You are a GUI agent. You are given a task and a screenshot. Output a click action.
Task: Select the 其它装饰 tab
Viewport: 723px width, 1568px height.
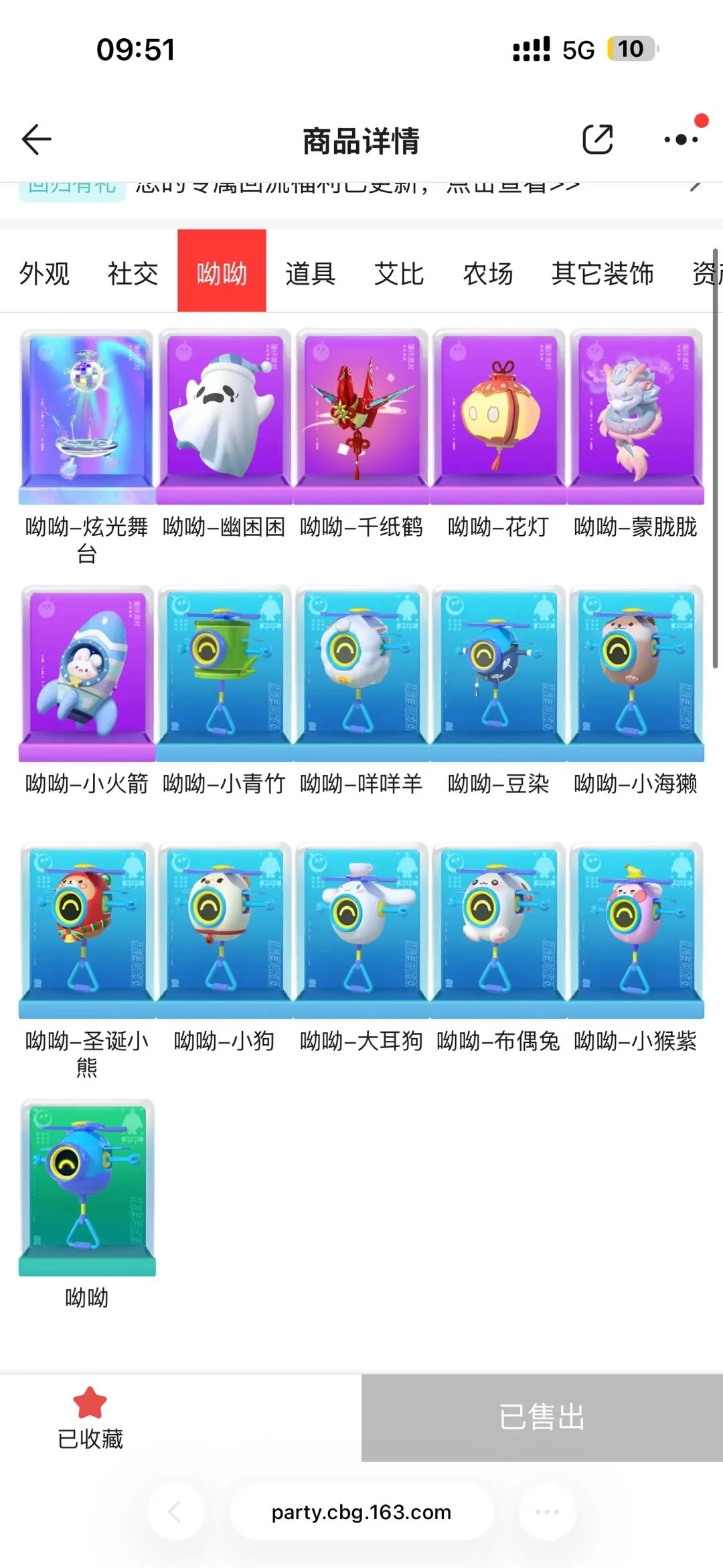tap(602, 273)
